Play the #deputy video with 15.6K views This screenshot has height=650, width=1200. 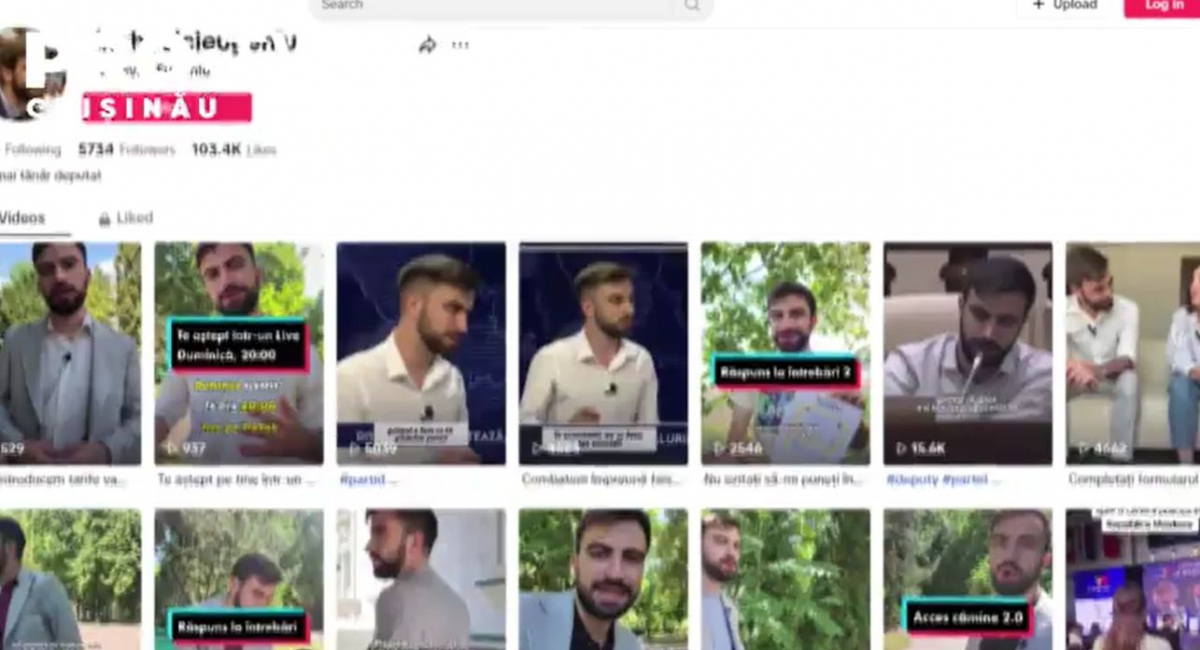(x=968, y=353)
